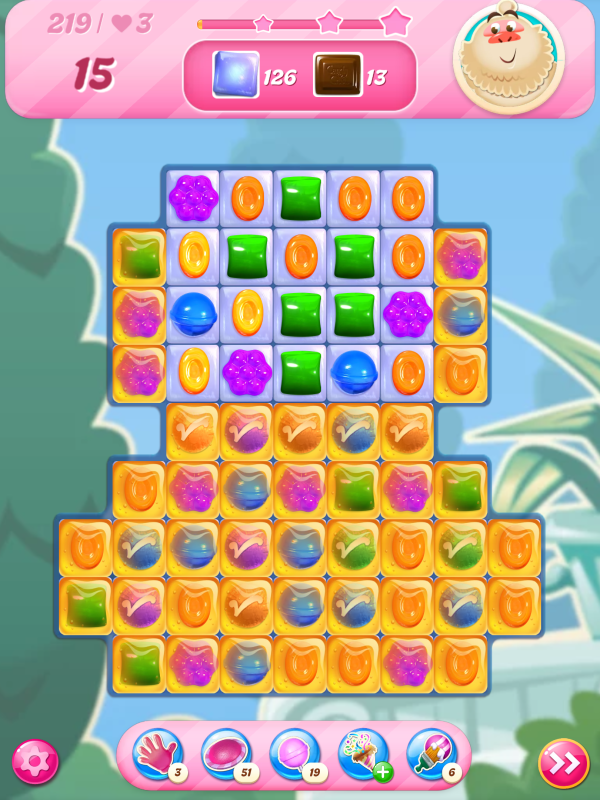The image size is (600, 800).
Task: Activate the UFO booster with 51
Action: (x=226, y=754)
